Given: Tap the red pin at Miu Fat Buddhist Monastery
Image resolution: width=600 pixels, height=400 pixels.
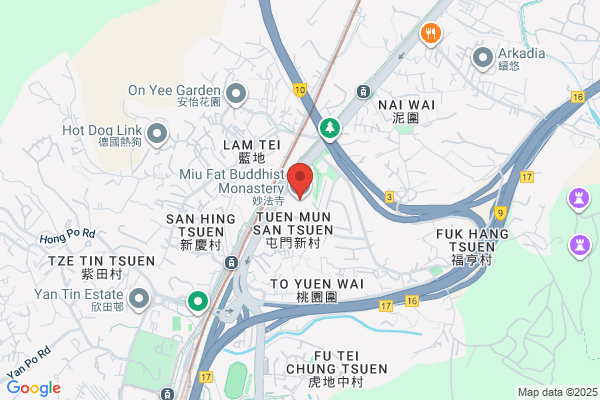Looking at the screenshot, I should [x=300, y=181].
